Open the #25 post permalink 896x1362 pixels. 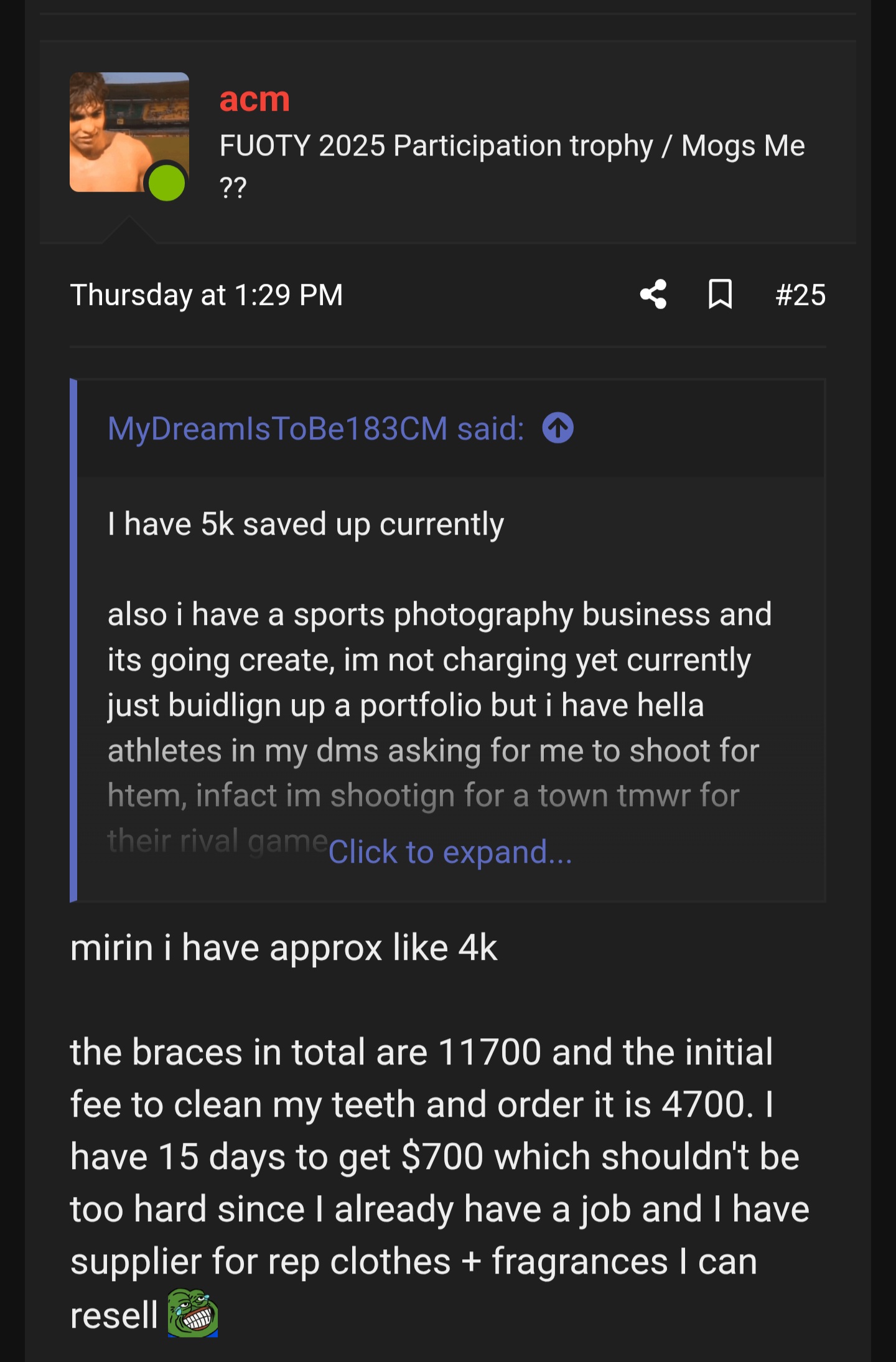[x=800, y=295]
